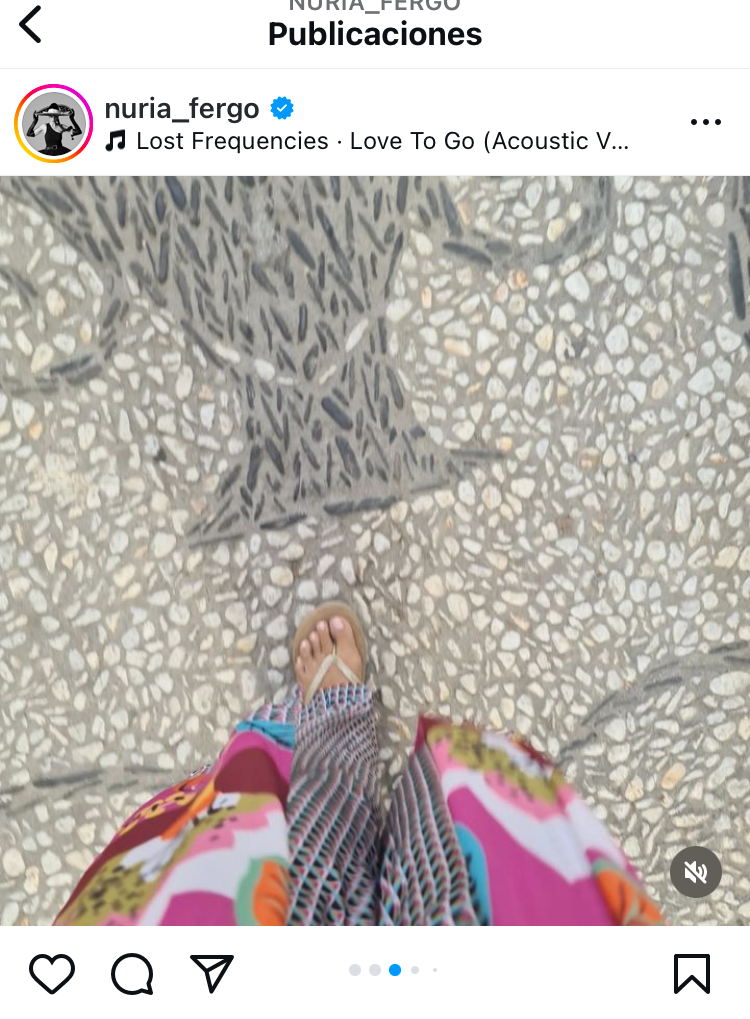
Task: Open the nuria_fergo profile via the username
Action: [181, 108]
